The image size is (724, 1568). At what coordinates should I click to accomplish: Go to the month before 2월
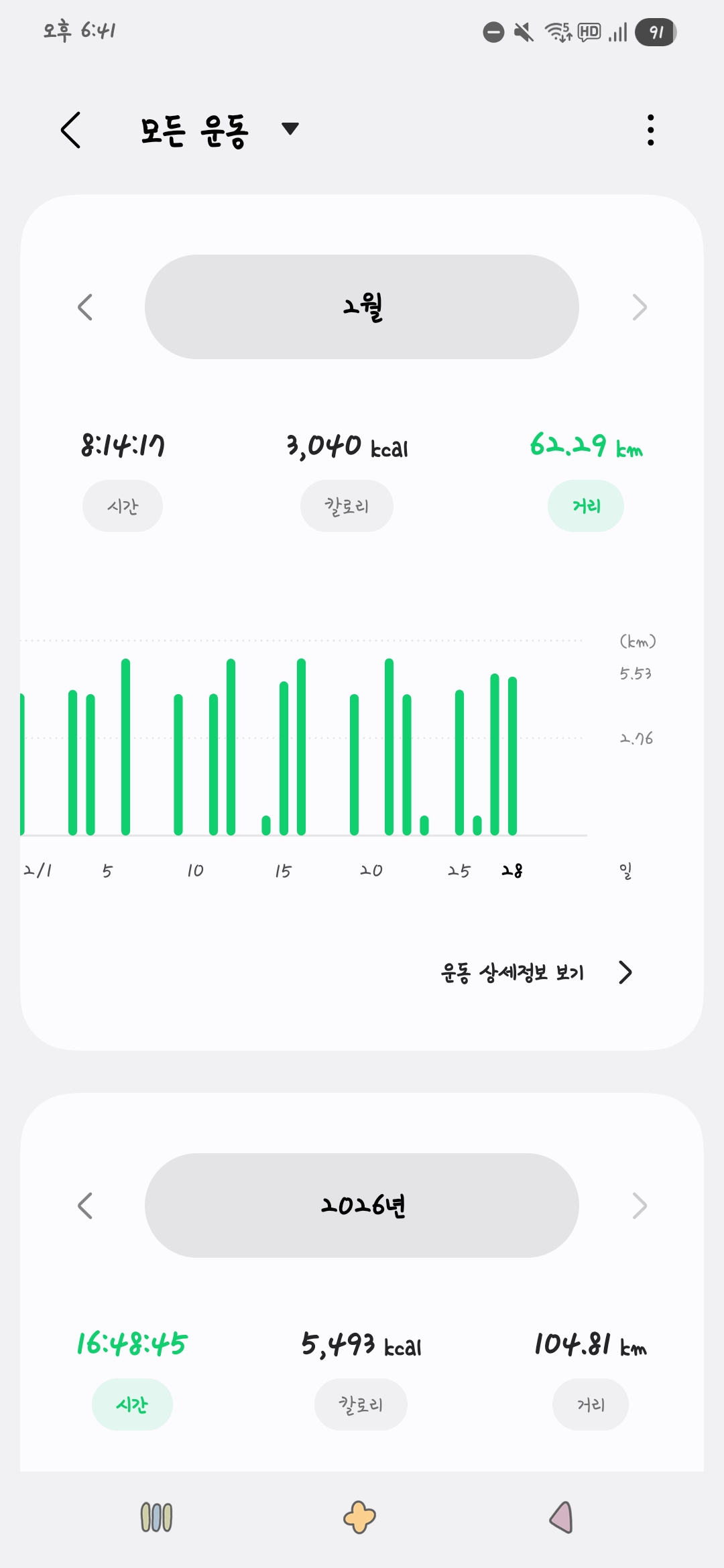[85, 308]
